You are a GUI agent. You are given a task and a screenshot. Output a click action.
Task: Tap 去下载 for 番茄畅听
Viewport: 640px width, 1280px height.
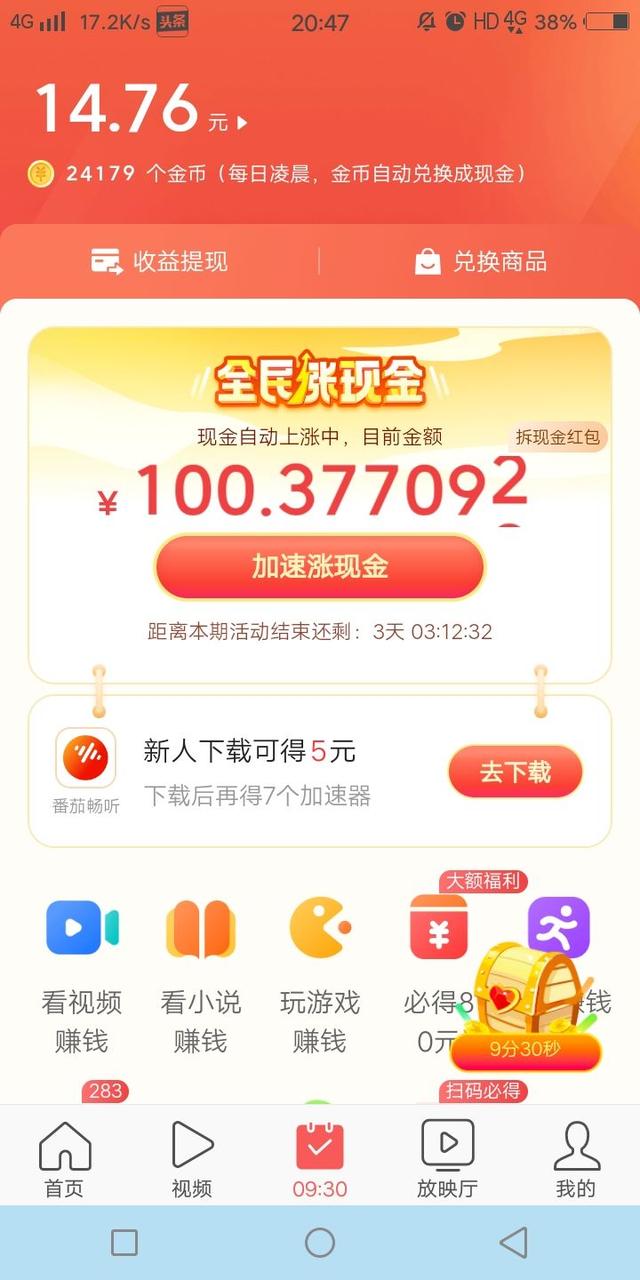click(515, 771)
